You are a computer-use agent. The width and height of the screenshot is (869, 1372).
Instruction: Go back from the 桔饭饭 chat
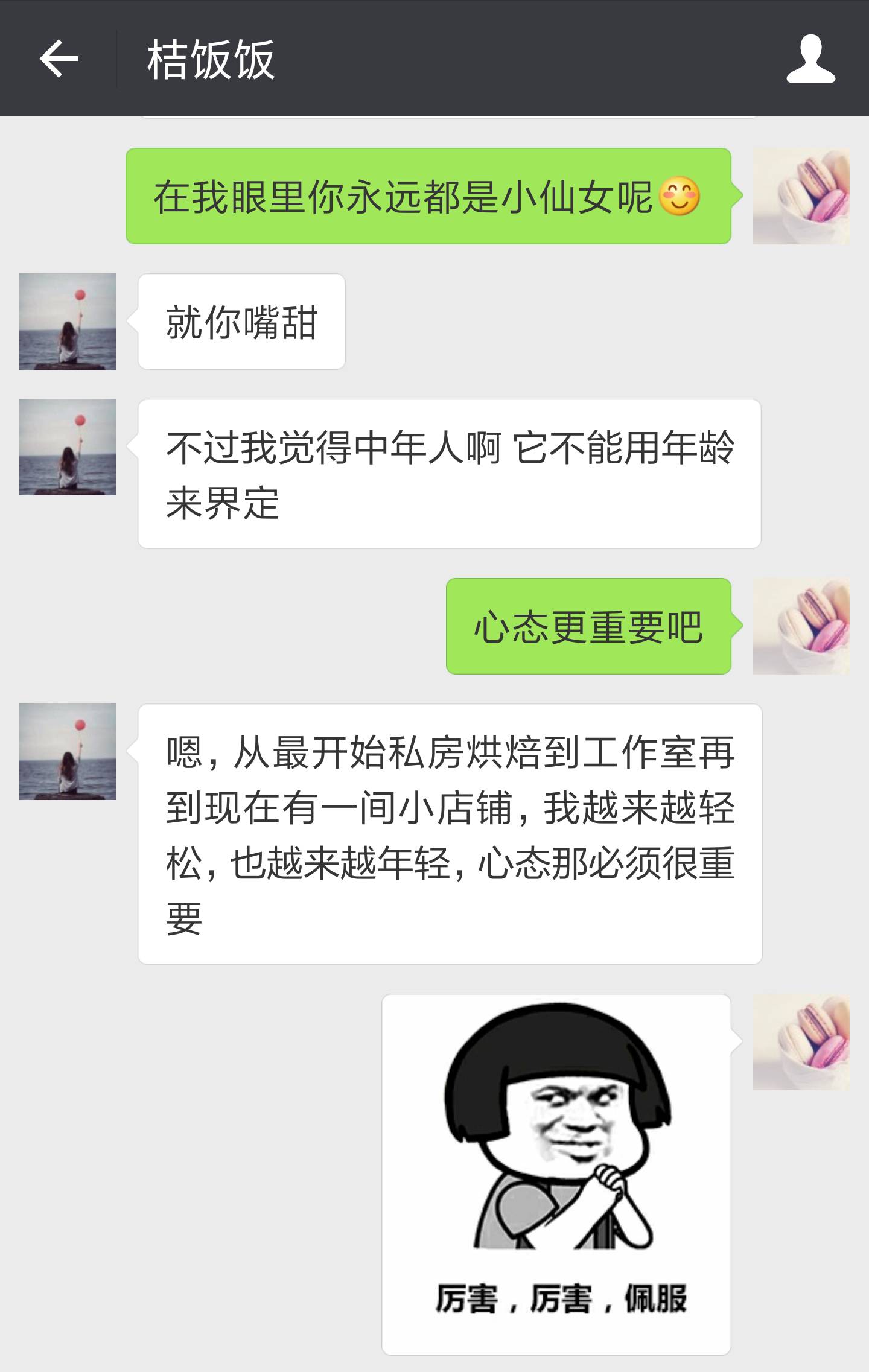pyautogui.click(x=59, y=59)
